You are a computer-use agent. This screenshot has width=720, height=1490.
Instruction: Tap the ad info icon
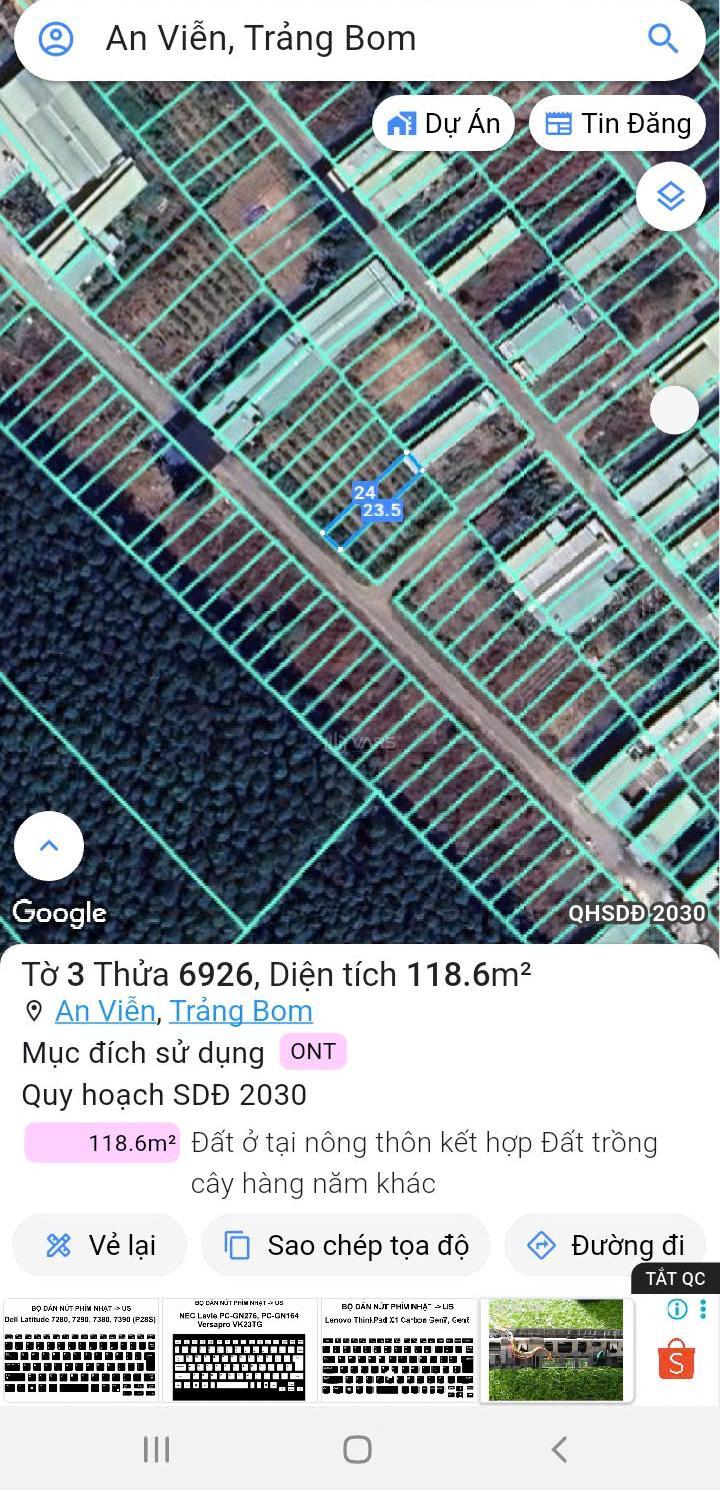point(677,1309)
